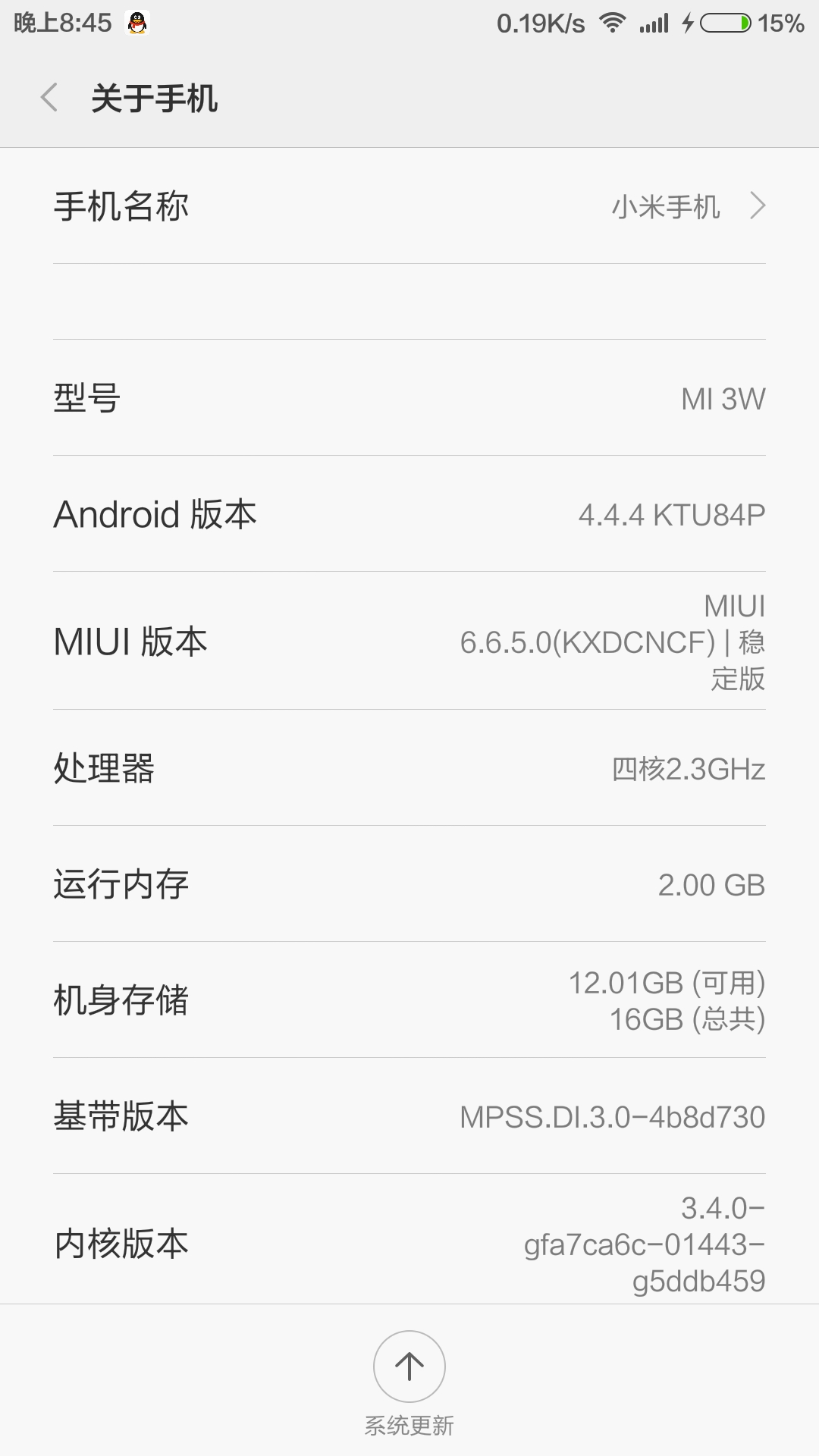819x1456 pixels.
Task: Select the 机身存储 storage row
Action: tap(409, 1001)
